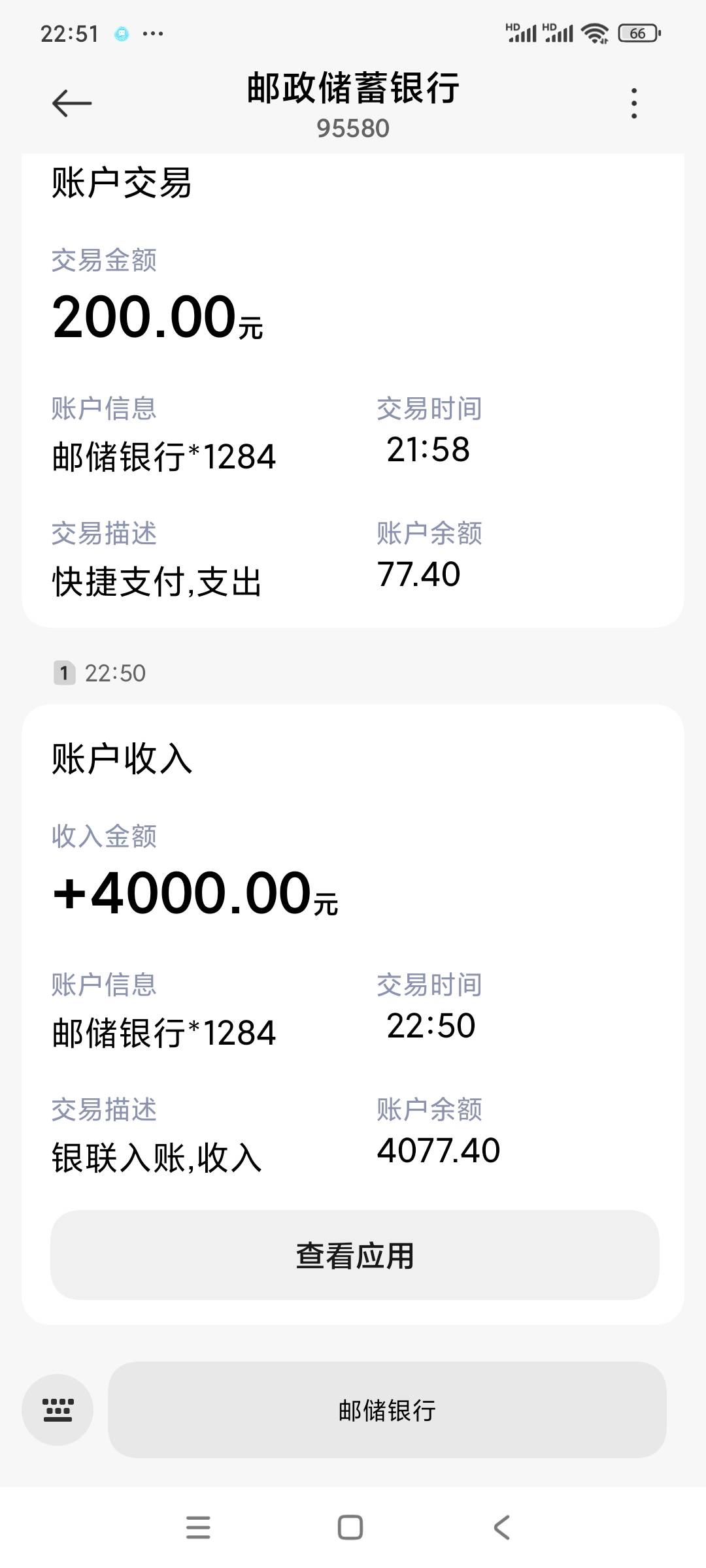The height and width of the screenshot is (1568, 706).
Task: Tap the system home button
Action: pyautogui.click(x=350, y=1527)
